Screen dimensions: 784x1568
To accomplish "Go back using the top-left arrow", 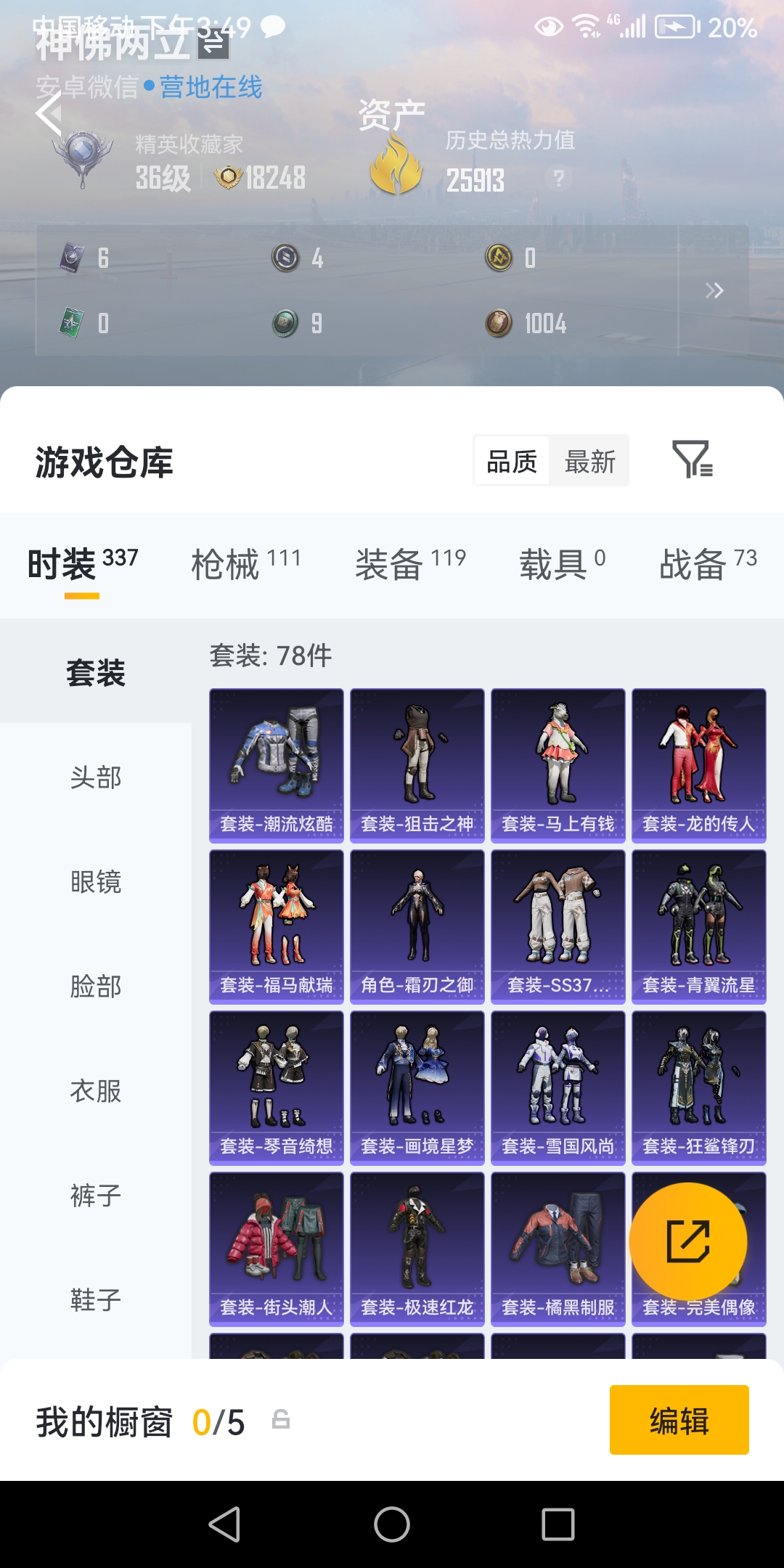I will click(x=49, y=115).
